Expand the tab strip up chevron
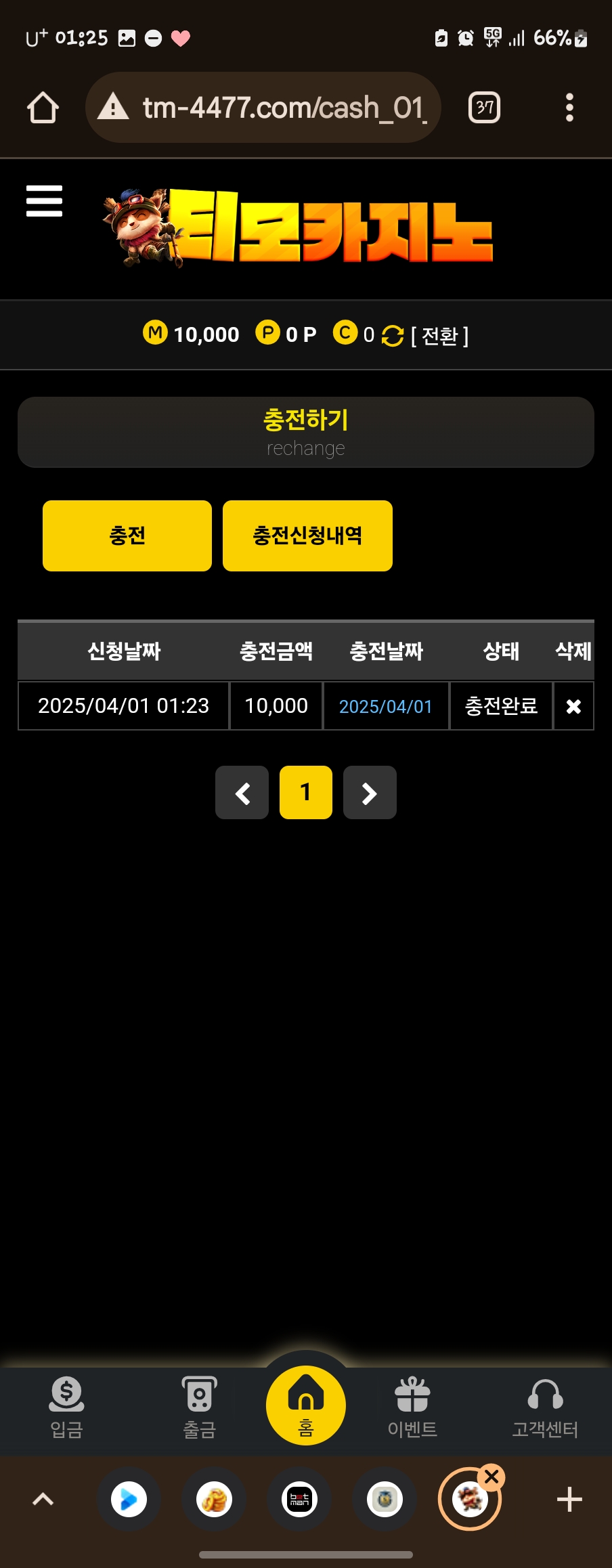The height and width of the screenshot is (1568, 612). pyautogui.click(x=43, y=1499)
